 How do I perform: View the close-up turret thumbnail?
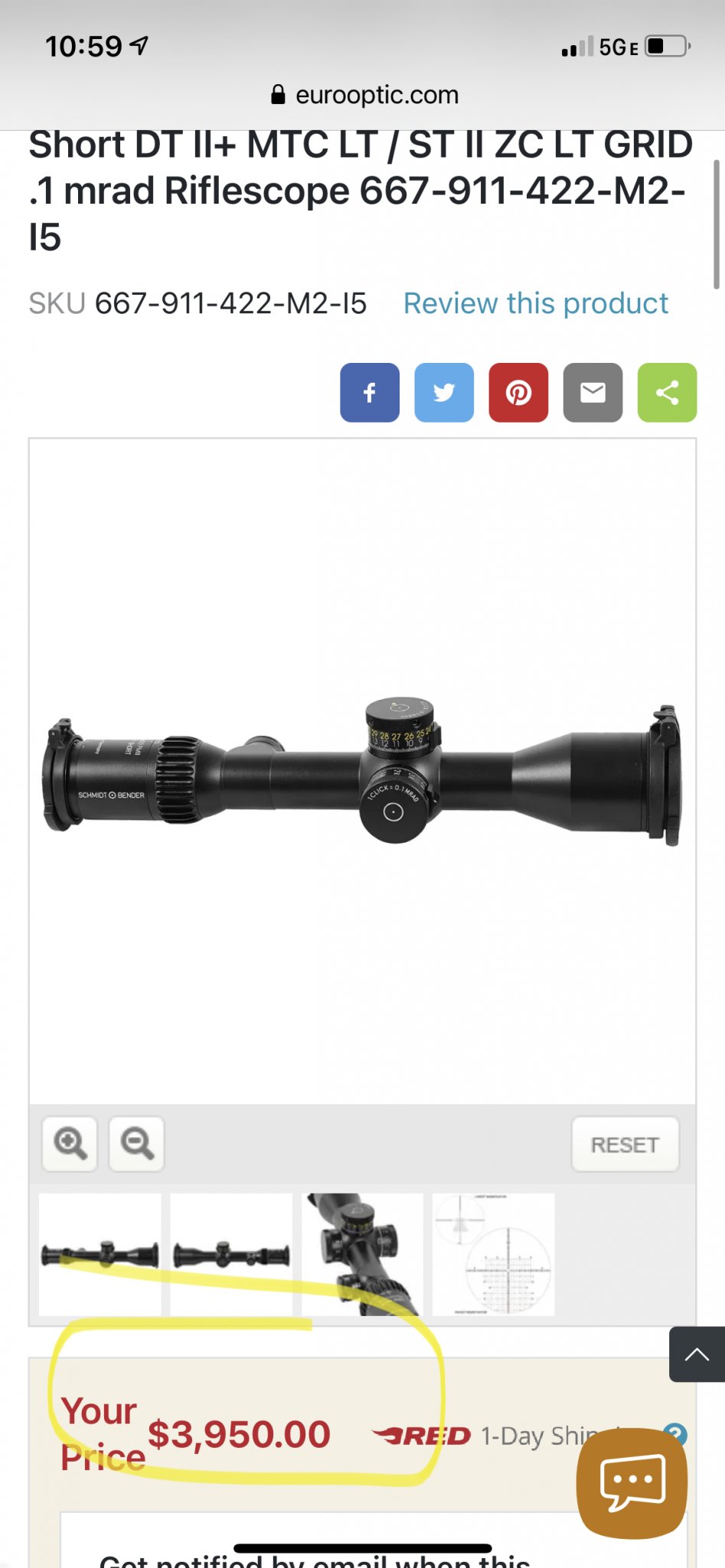point(362,1254)
